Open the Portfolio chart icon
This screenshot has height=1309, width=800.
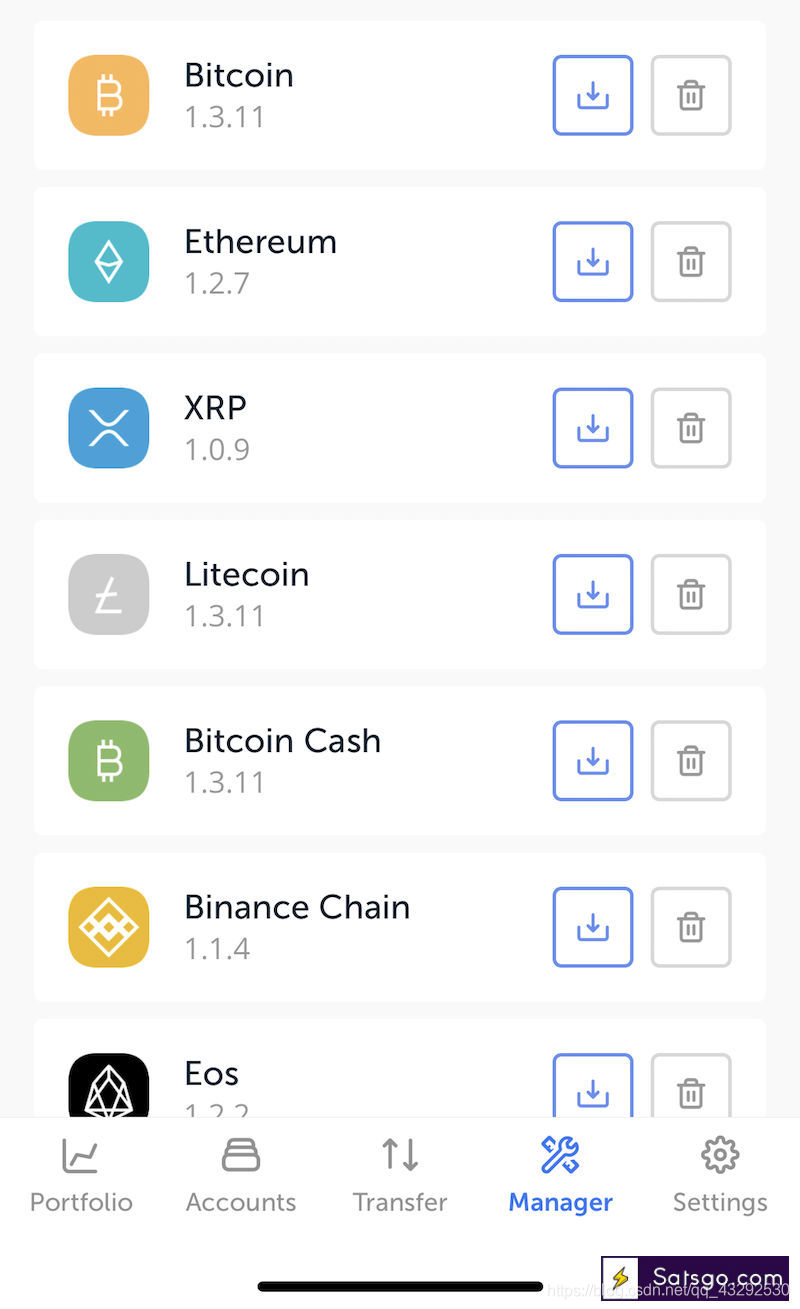[80, 1155]
